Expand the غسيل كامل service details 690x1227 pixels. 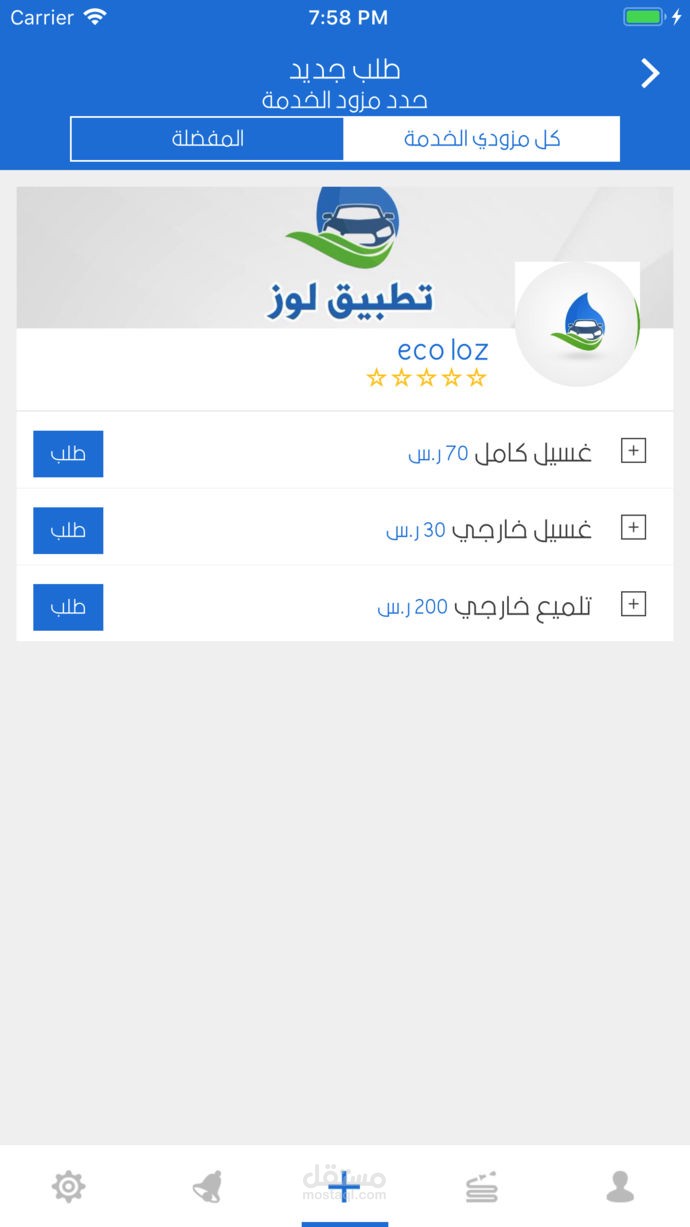pos(633,452)
